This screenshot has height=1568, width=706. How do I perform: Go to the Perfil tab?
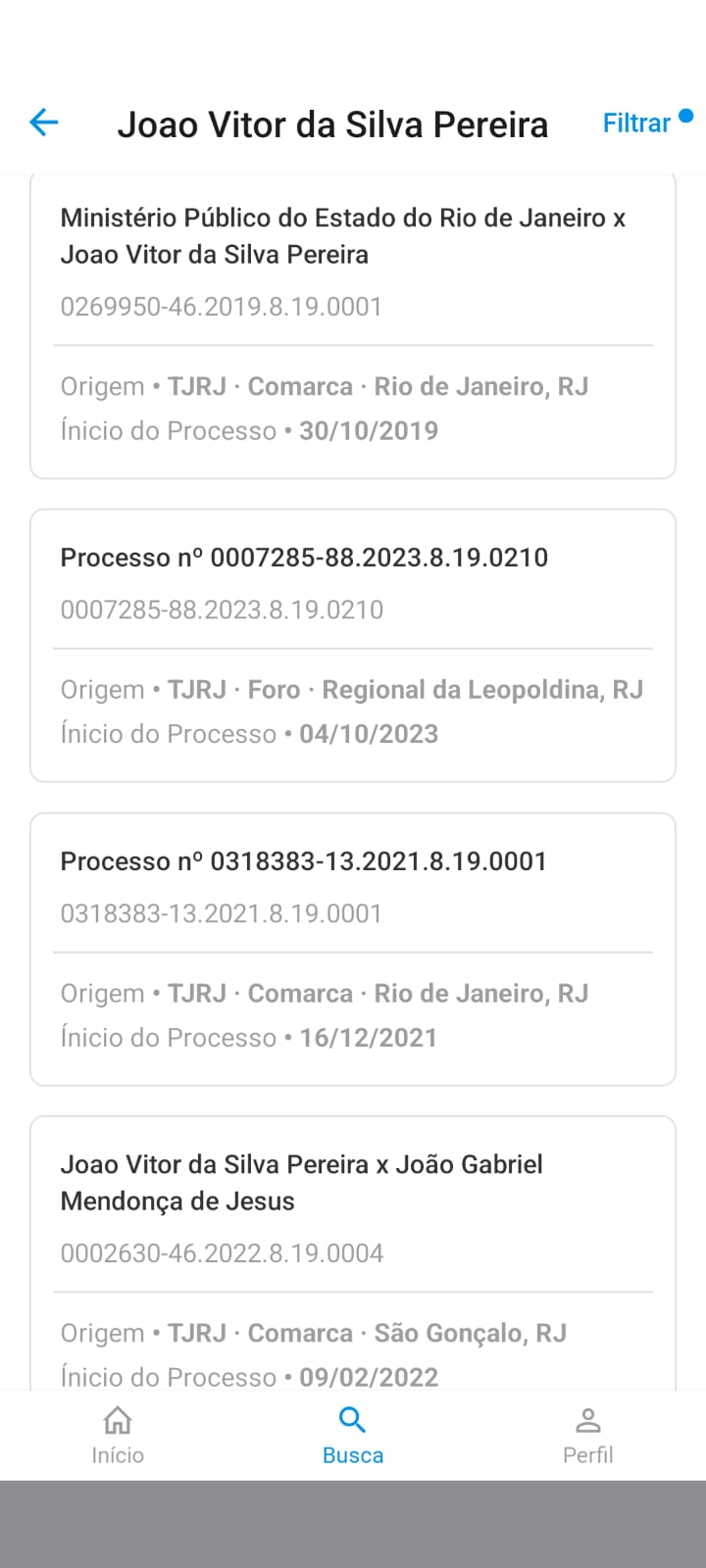click(x=588, y=1436)
